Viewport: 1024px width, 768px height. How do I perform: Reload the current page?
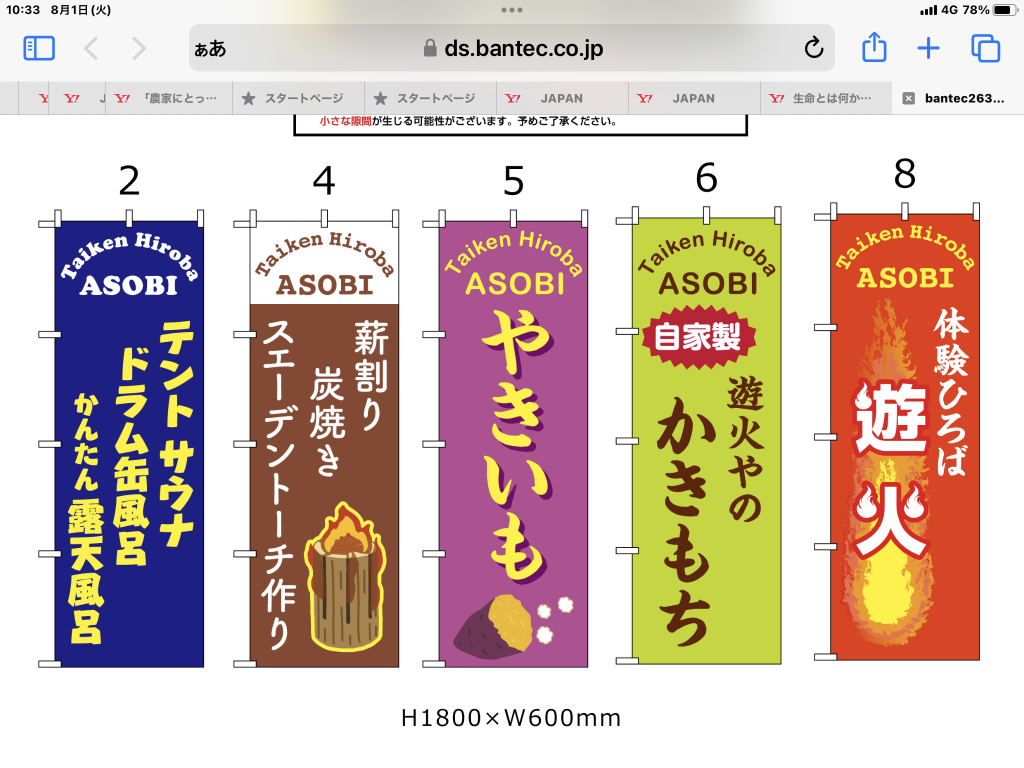coord(813,48)
